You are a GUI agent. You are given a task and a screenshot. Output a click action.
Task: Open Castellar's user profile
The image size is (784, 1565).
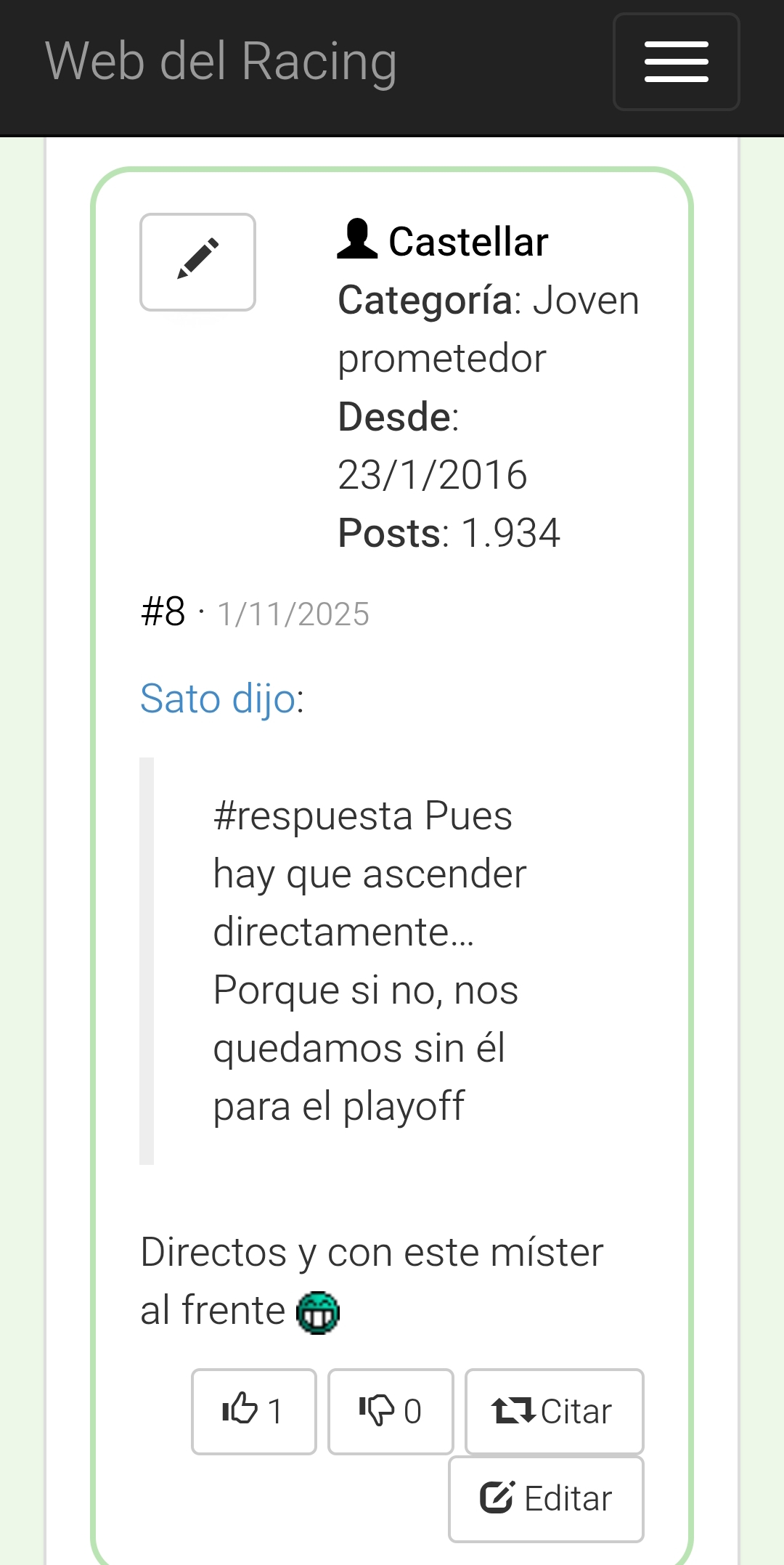pos(468,241)
